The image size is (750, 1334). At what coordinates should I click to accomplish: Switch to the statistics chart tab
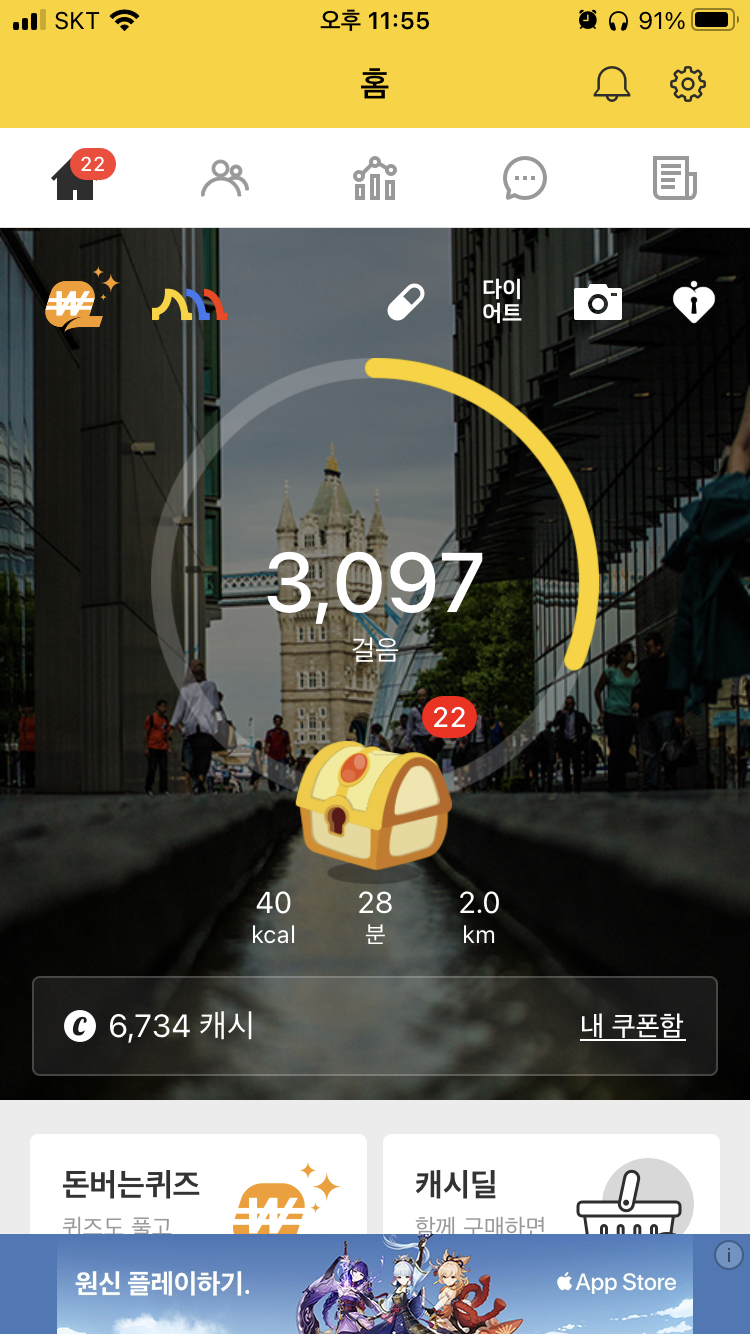coord(375,179)
